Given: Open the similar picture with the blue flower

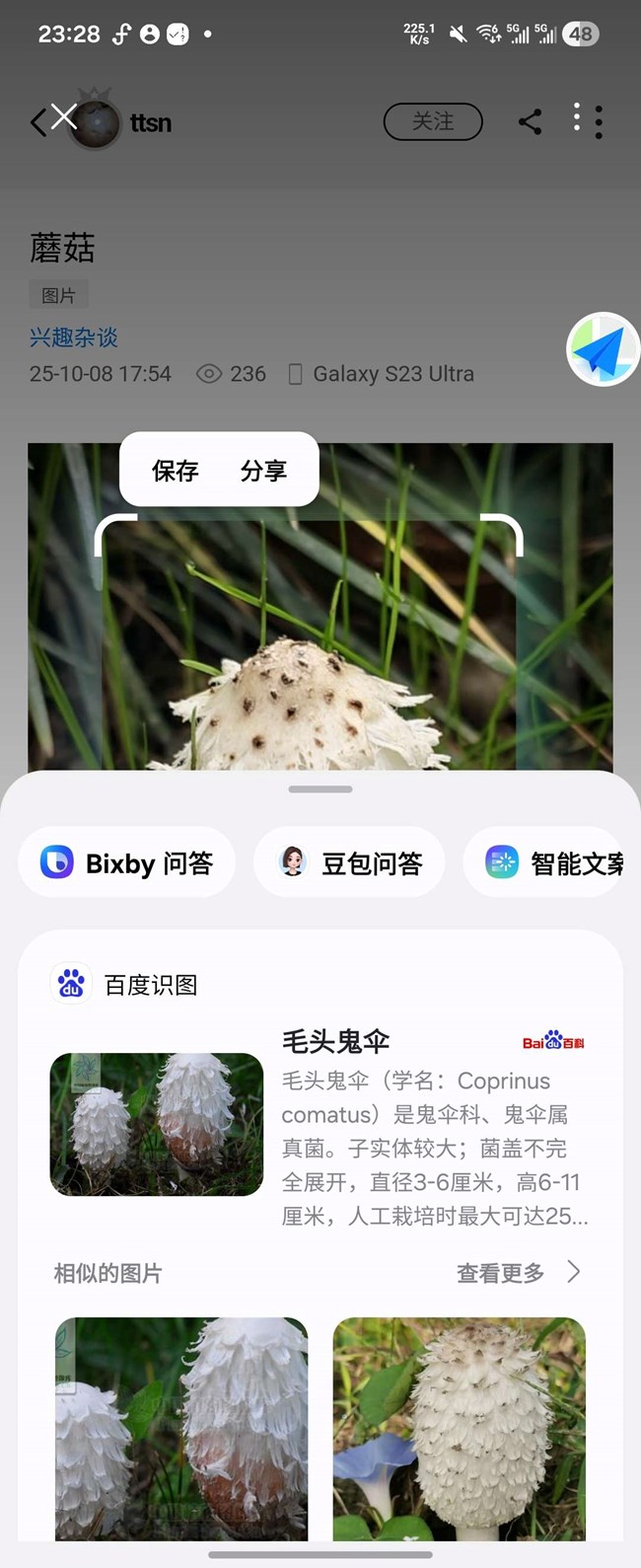Looking at the screenshot, I should coord(460,1428).
